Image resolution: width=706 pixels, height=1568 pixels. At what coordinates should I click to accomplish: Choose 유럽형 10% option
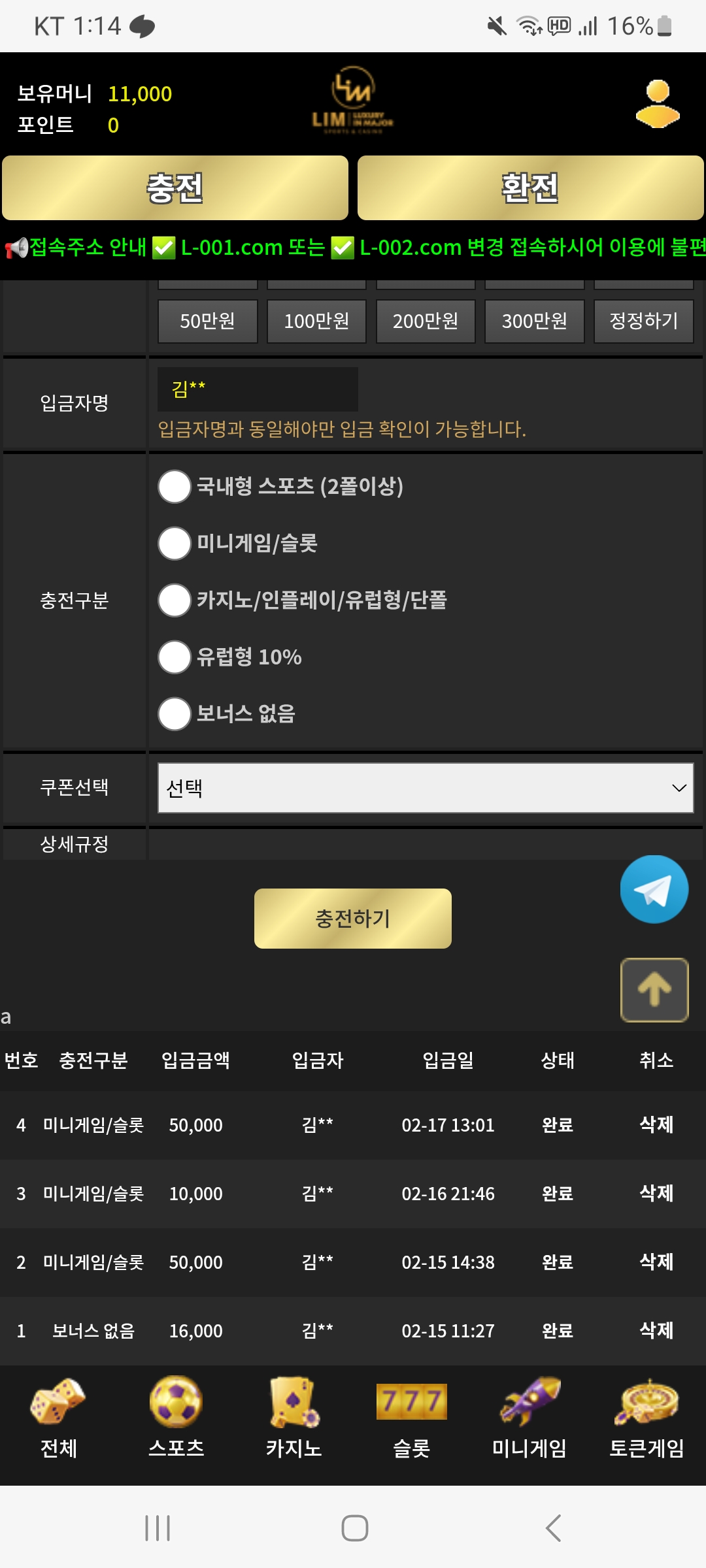pyautogui.click(x=175, y=657)
